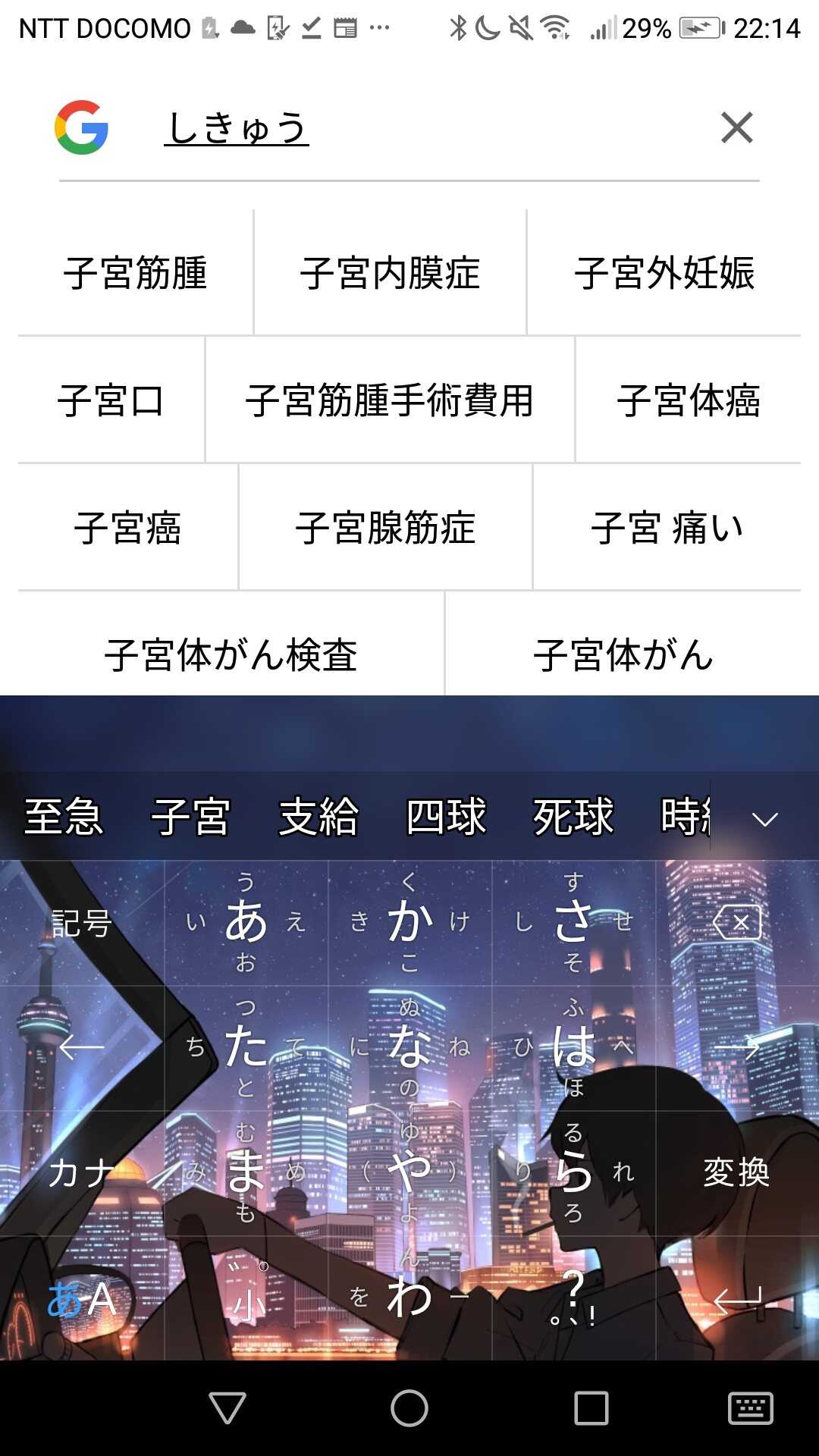This screenshot has height=1456, width=819.
Task: Search for 子宮腺筋症
Action: pyautogui.click(x=385, y=528)
